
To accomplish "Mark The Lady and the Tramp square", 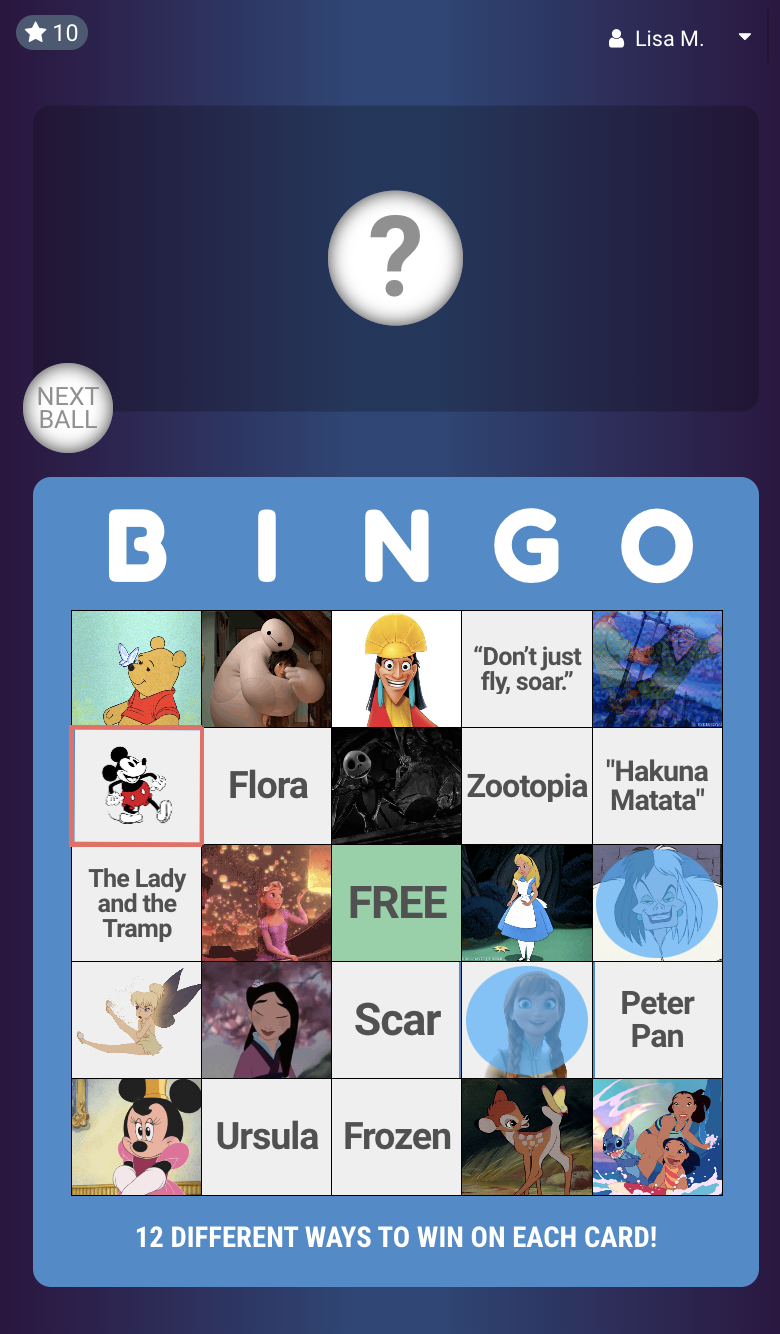I will click(137, 903).
